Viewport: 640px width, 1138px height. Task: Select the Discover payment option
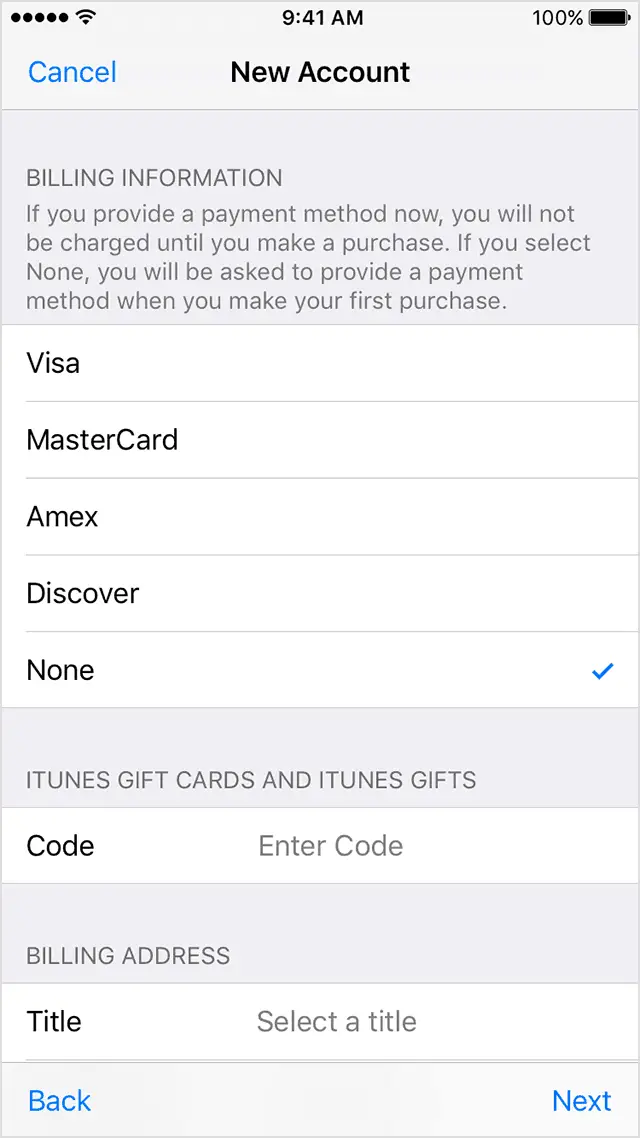320,594
